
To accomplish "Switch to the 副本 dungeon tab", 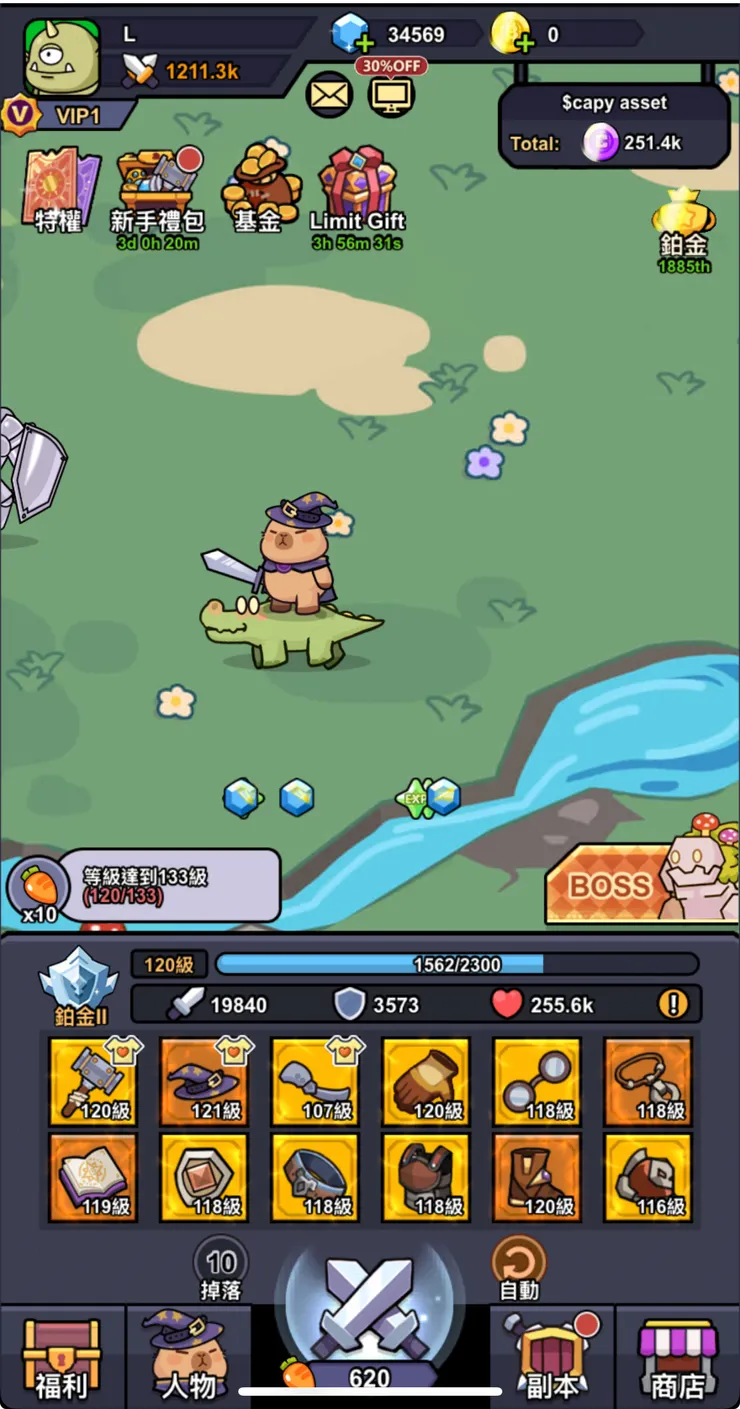I will (x=552, y=1358).
